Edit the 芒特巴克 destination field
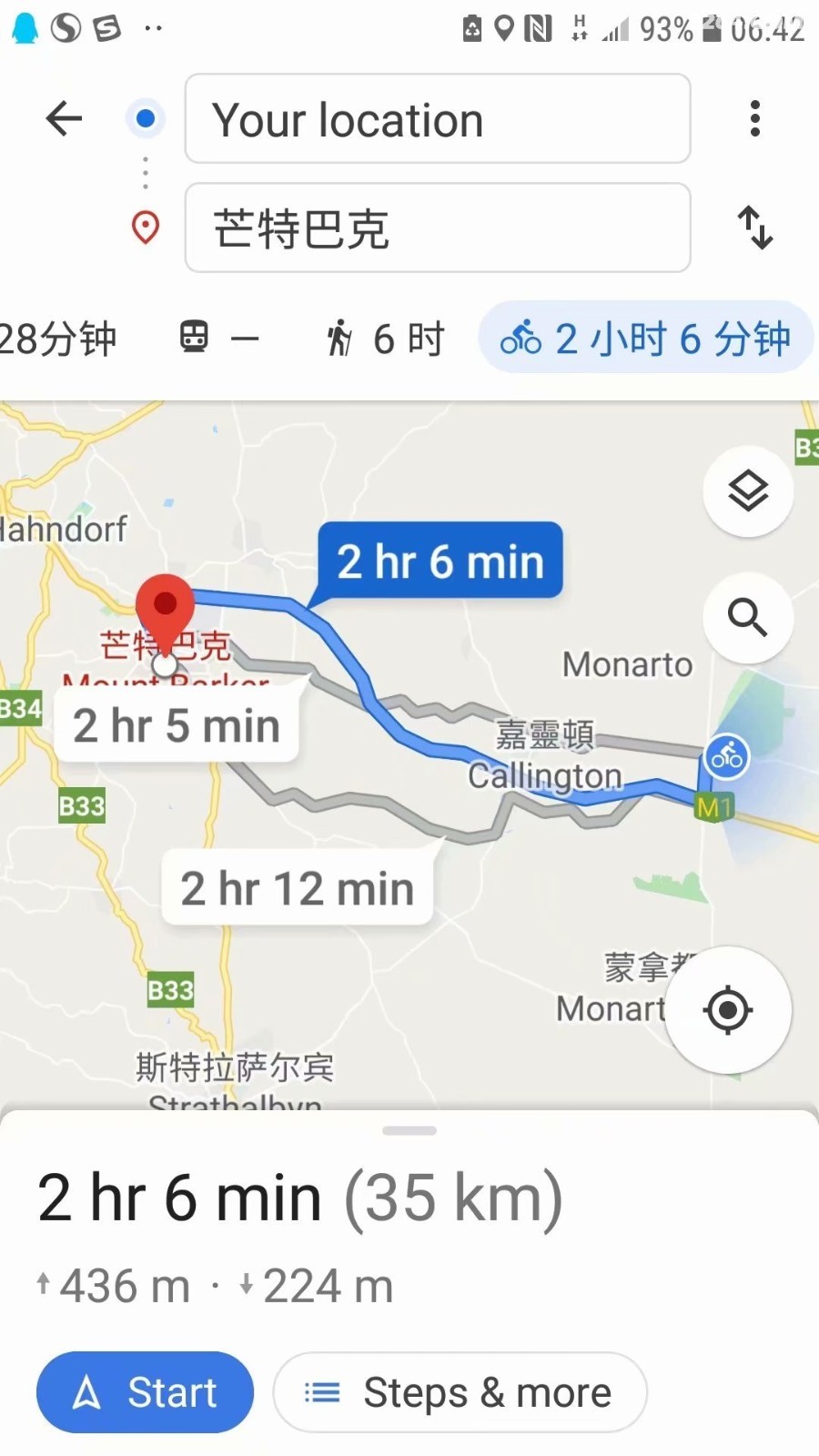 point(438,227)
